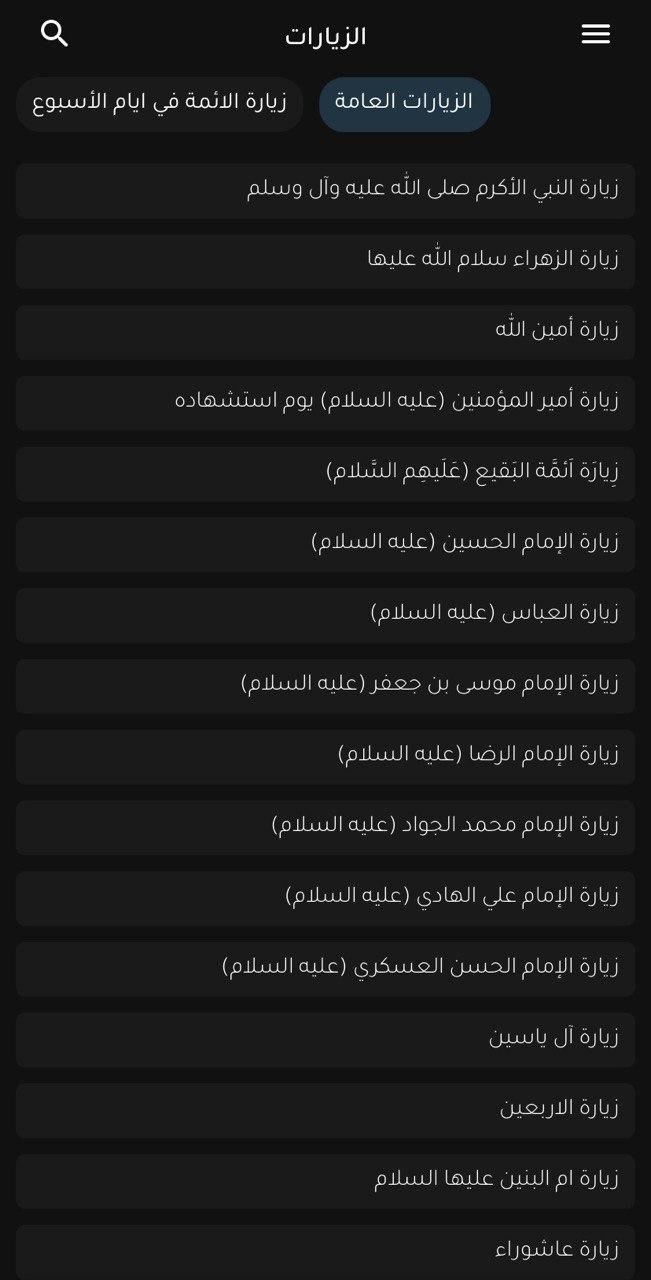Open the hamburger drawer menu

(596, 34)
